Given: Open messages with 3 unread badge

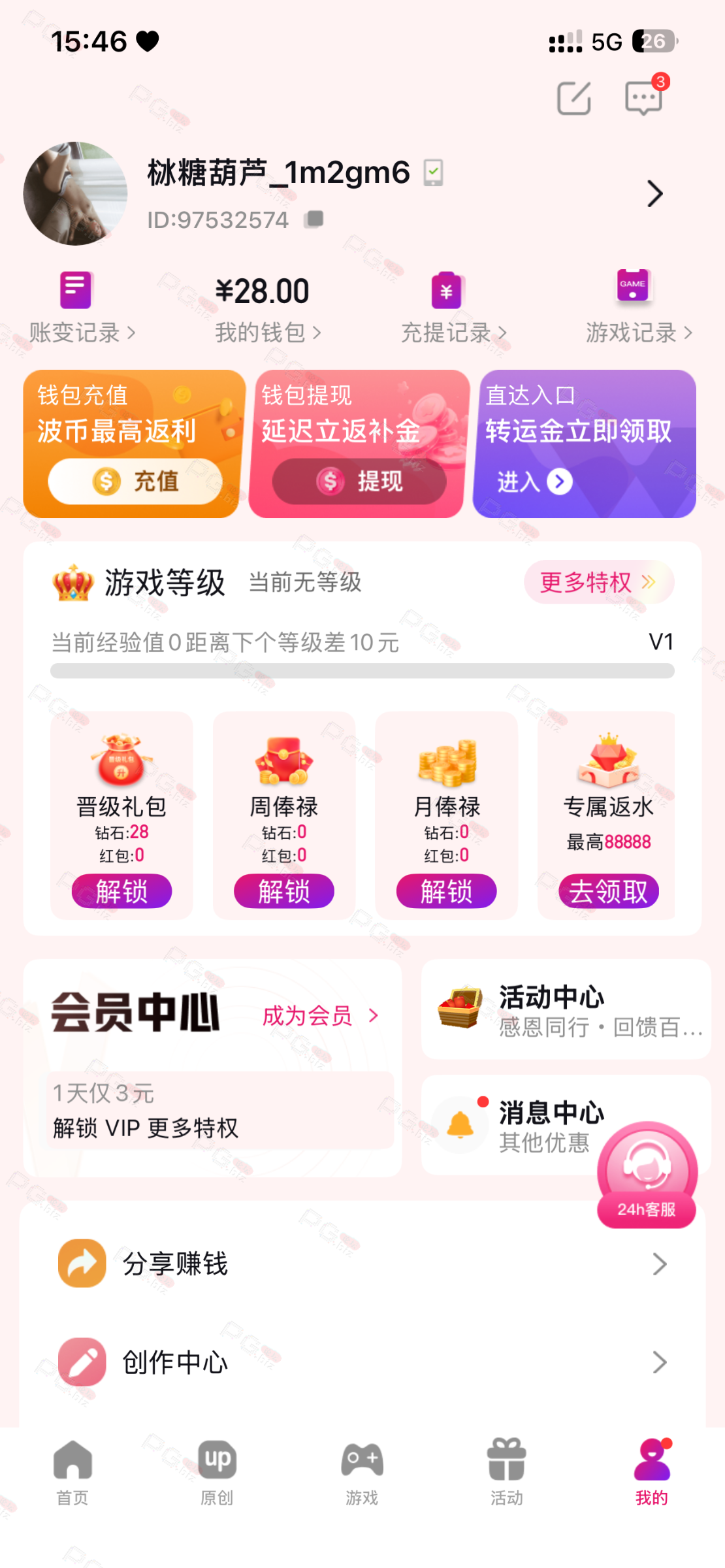Looking at the screenshot, I should [644, 99].
